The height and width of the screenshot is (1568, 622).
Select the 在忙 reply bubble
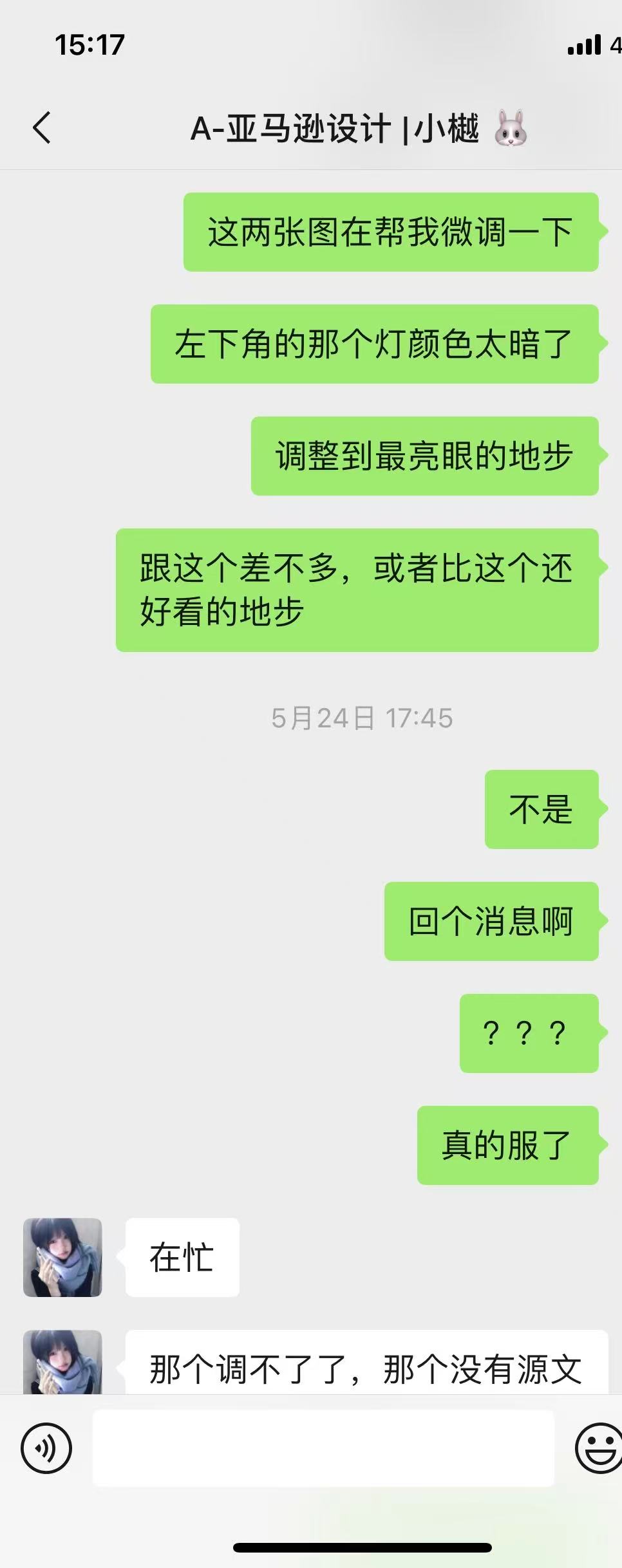181,1257
